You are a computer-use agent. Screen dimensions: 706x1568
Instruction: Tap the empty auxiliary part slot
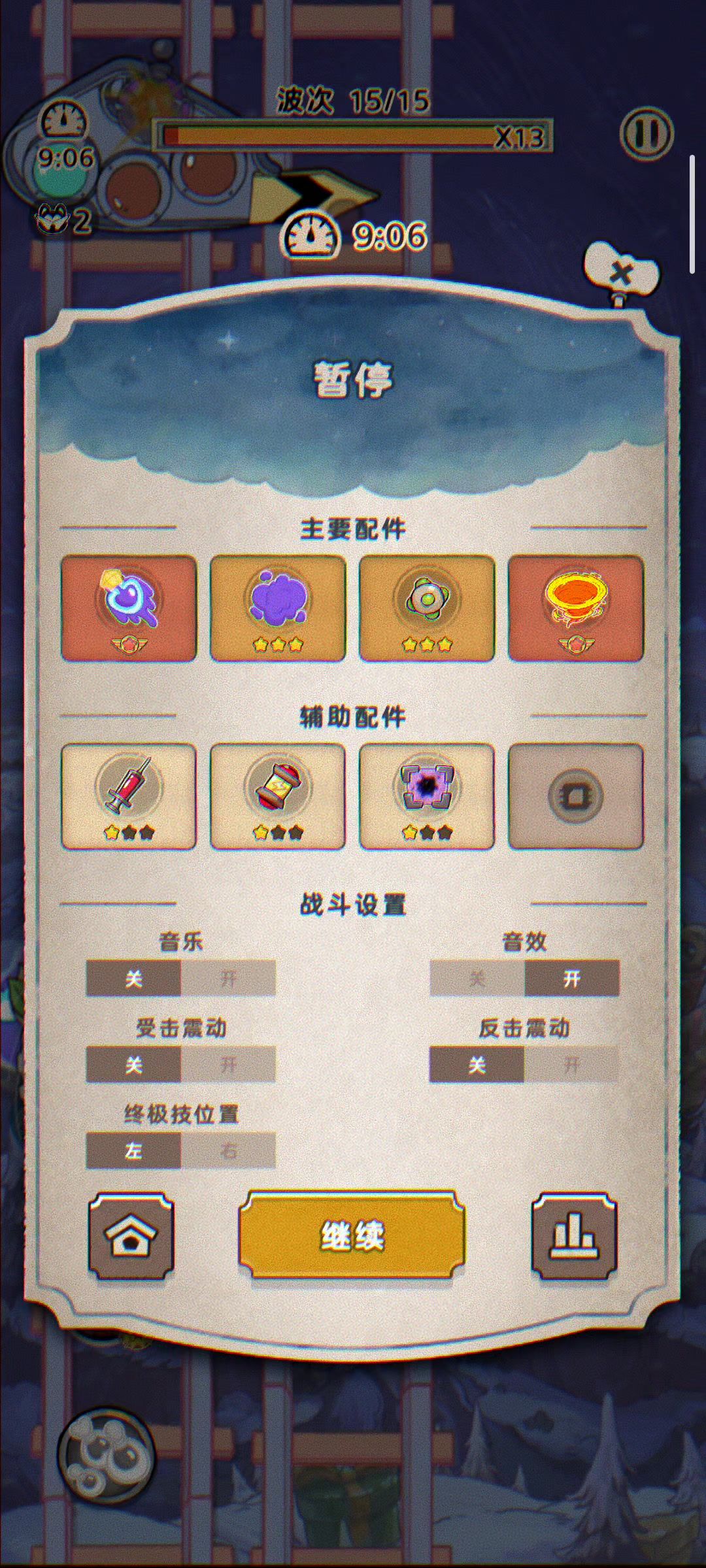pos(576,796)
